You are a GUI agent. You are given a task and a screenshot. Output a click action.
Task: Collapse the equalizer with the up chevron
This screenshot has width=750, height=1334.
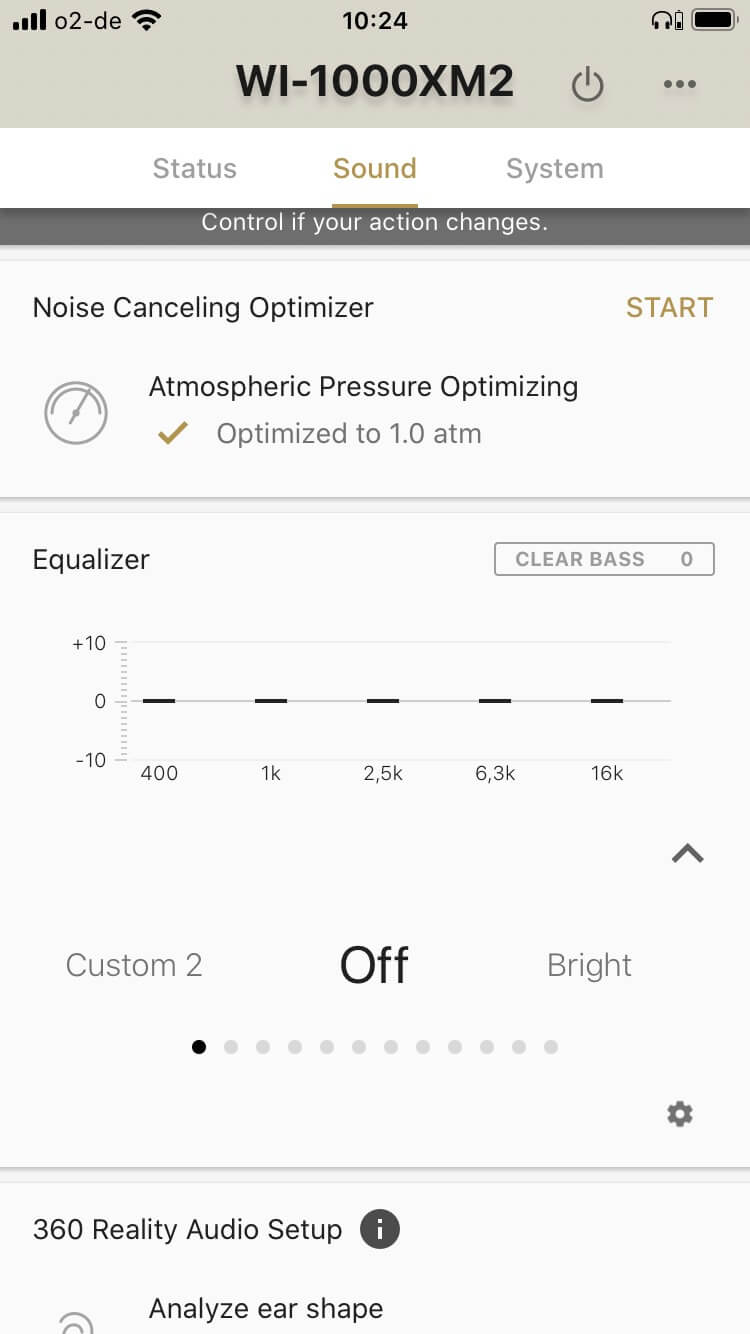688,853
